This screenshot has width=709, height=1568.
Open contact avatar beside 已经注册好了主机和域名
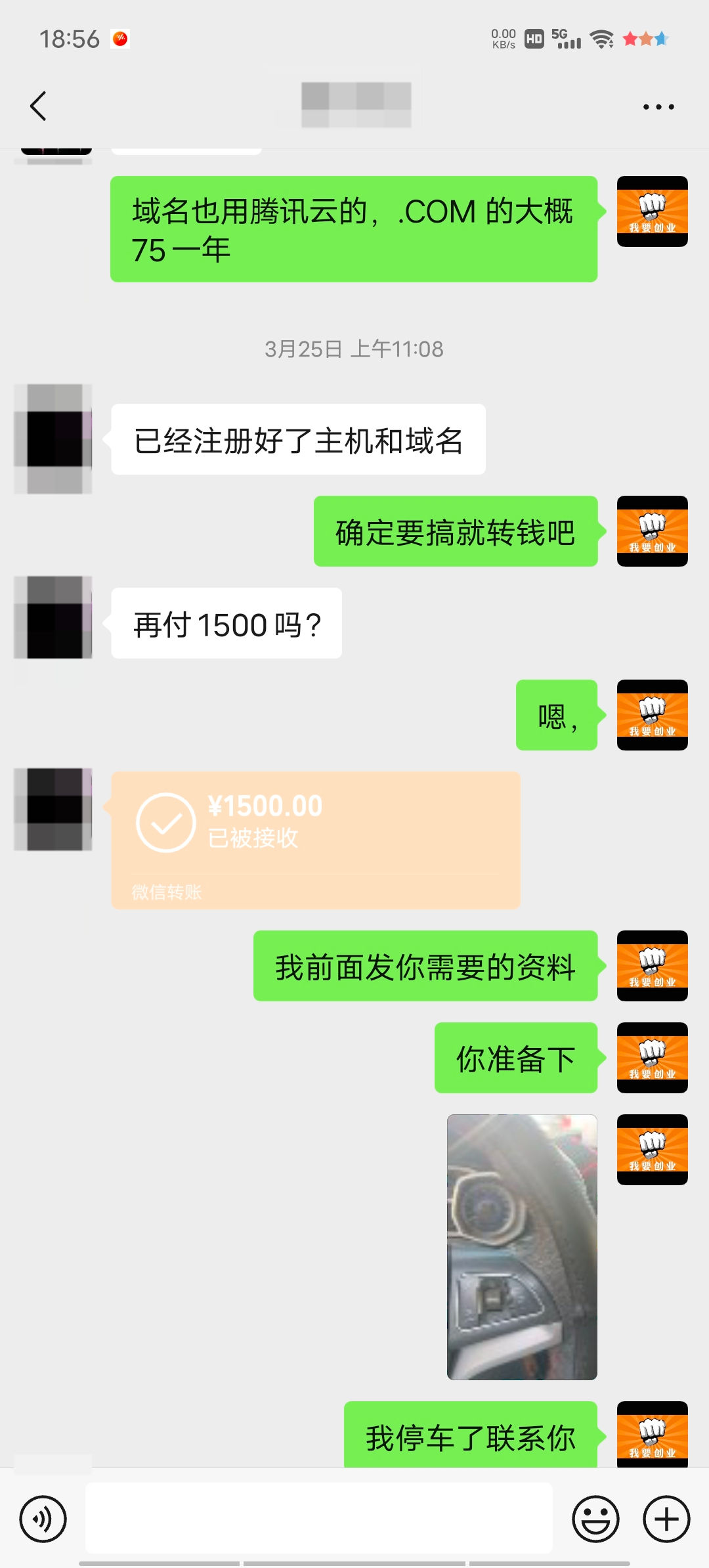point(53,439)
